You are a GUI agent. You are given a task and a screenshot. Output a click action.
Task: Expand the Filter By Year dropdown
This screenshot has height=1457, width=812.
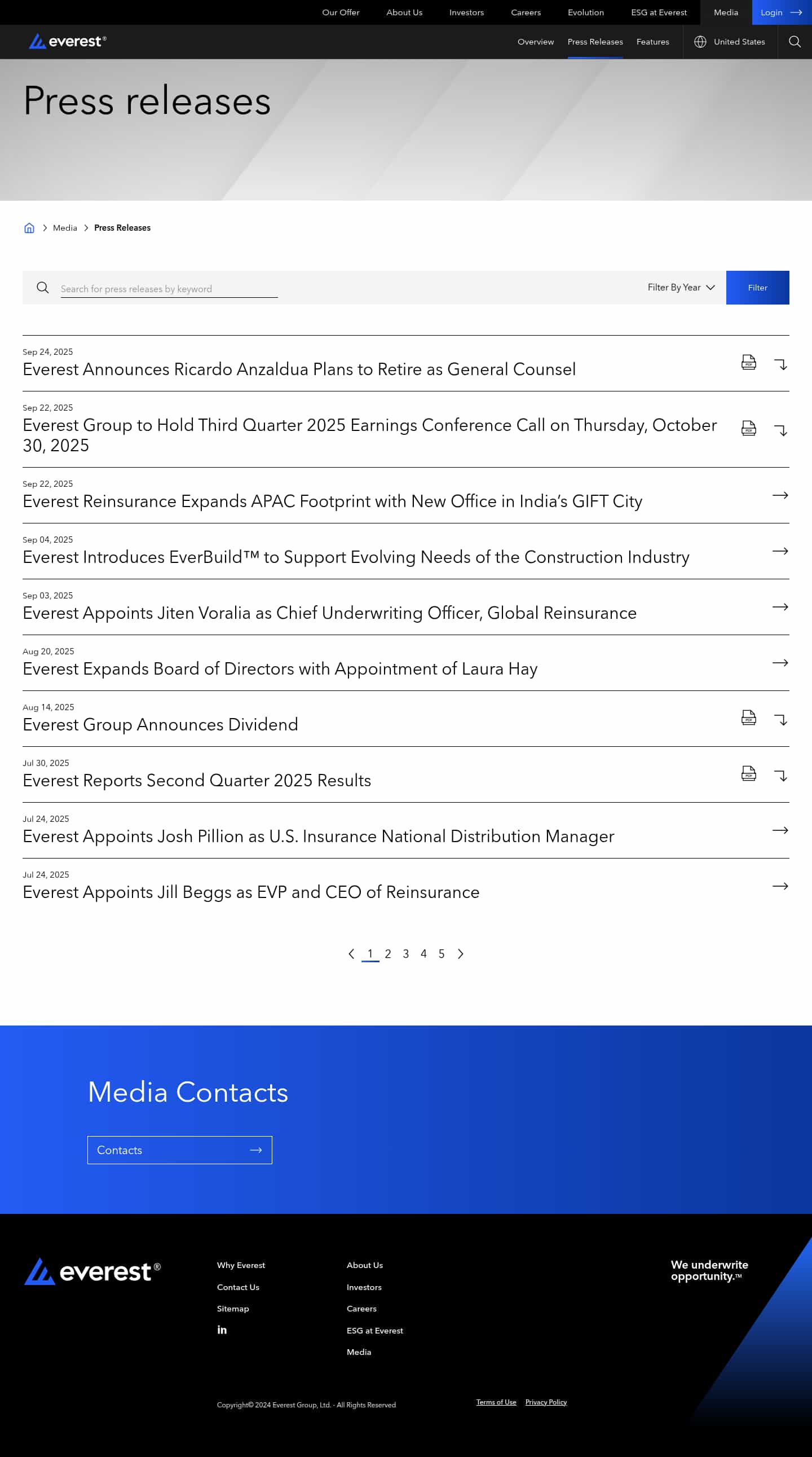(681, 287)
